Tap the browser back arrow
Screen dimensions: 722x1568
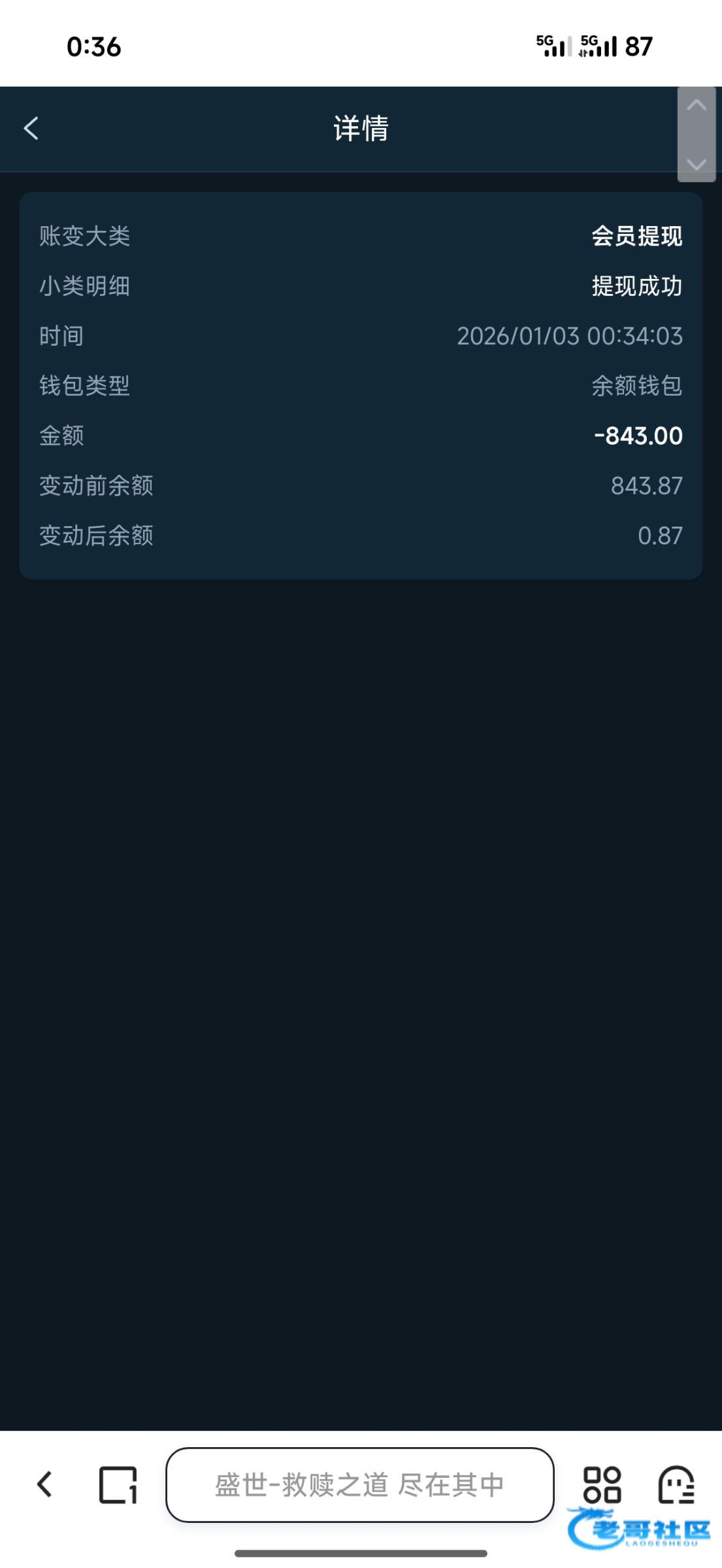[x=44, y=1484]
